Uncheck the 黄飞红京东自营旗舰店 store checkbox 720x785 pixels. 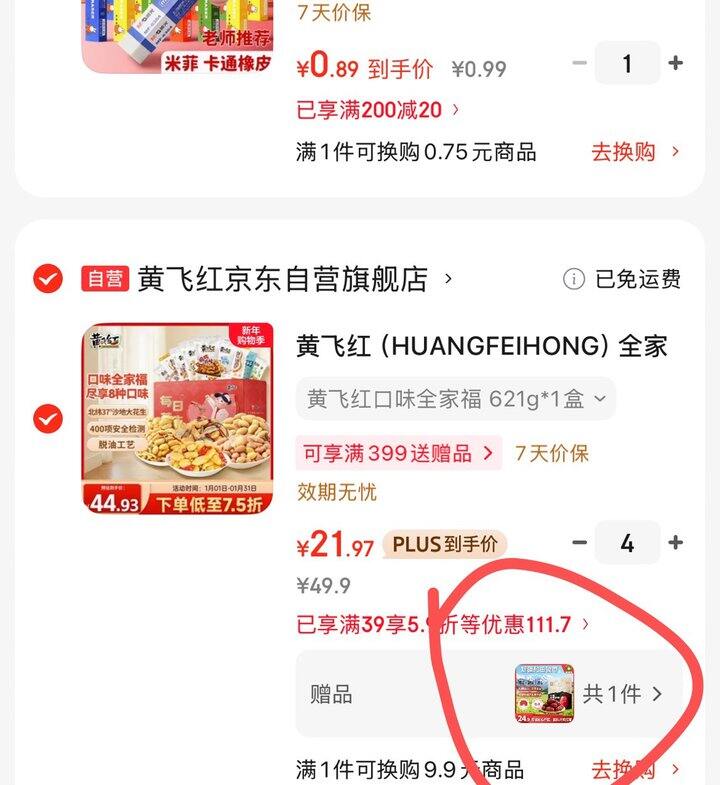48,279
